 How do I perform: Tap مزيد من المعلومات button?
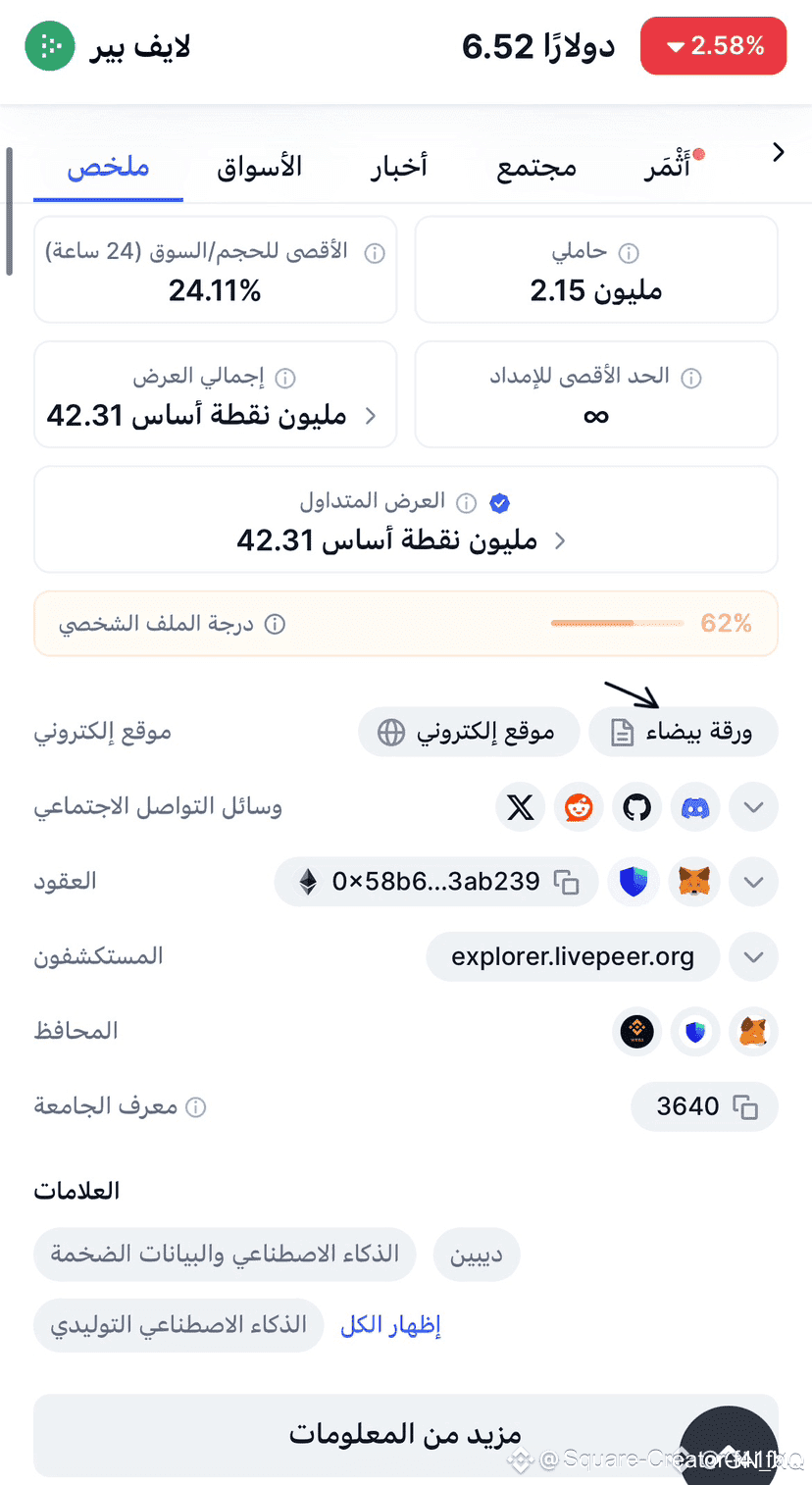[405, 1434]
